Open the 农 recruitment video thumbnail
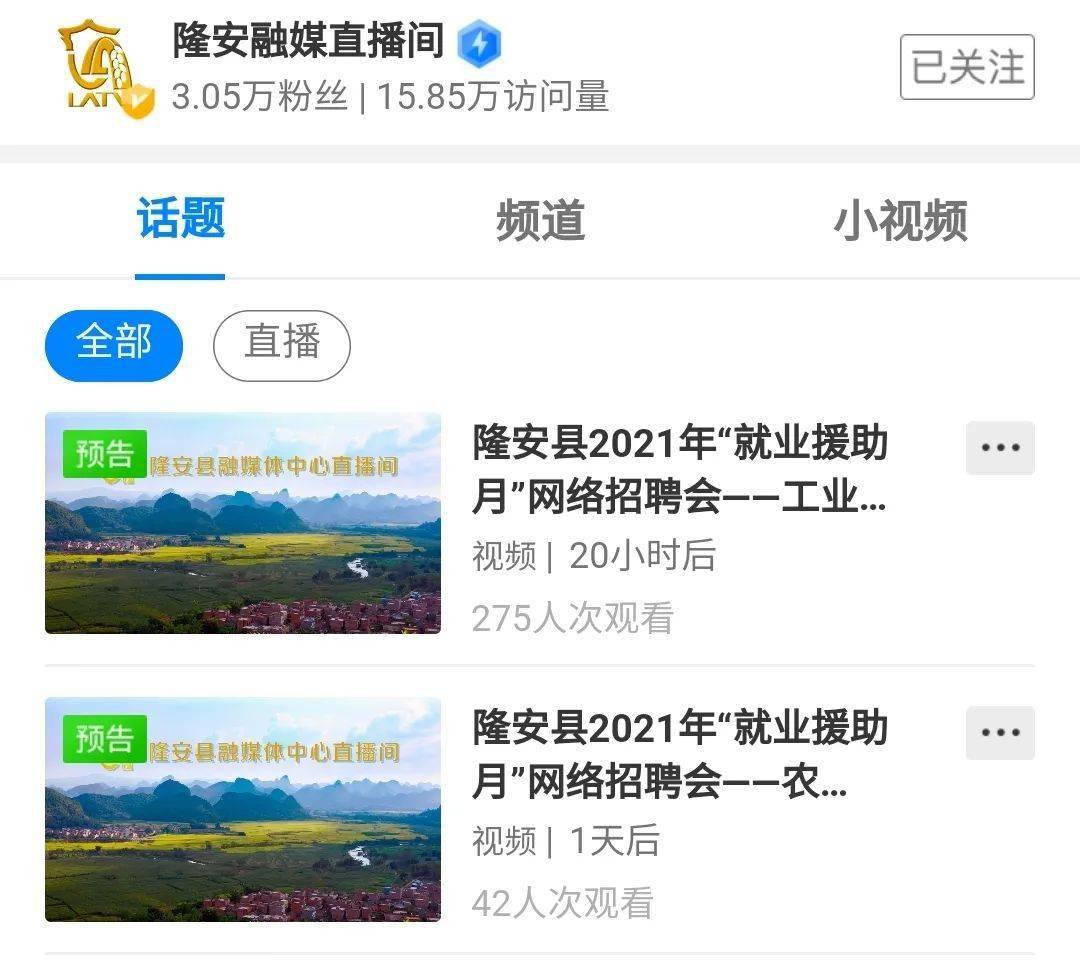The image size is (1080, 973). coord(243,808)
